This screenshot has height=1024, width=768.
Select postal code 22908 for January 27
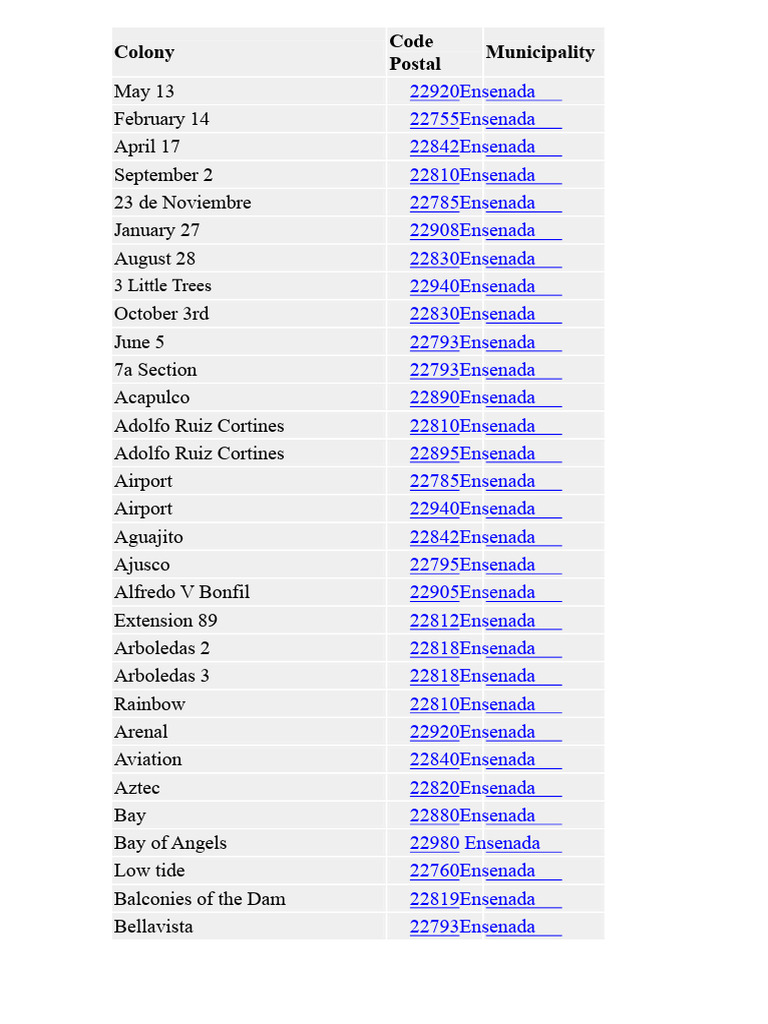434,230
